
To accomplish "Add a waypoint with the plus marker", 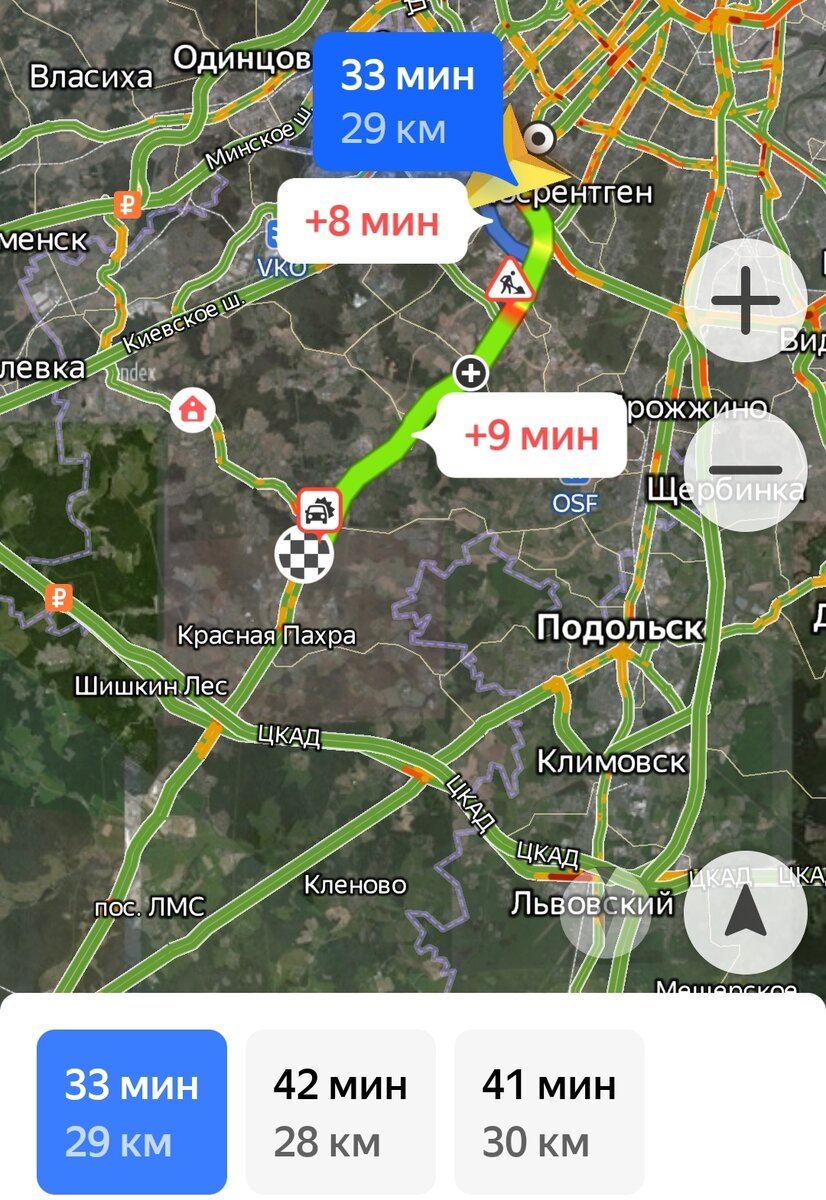I will (x=470, y=374).
